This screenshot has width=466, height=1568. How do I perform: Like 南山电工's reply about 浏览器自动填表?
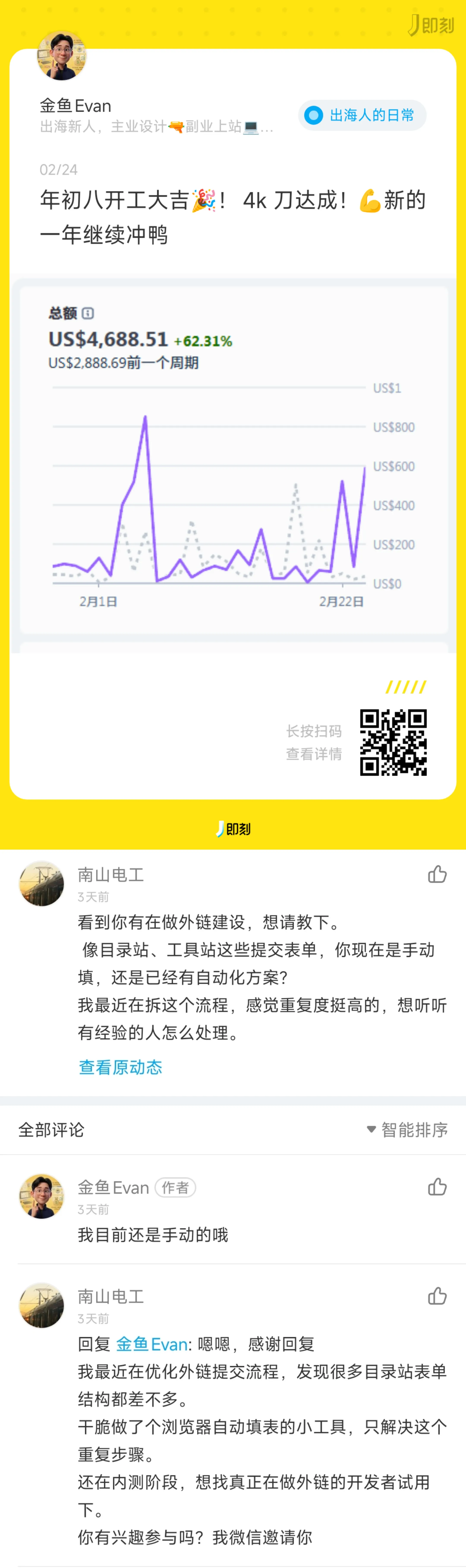click(x=437, y=1296)
